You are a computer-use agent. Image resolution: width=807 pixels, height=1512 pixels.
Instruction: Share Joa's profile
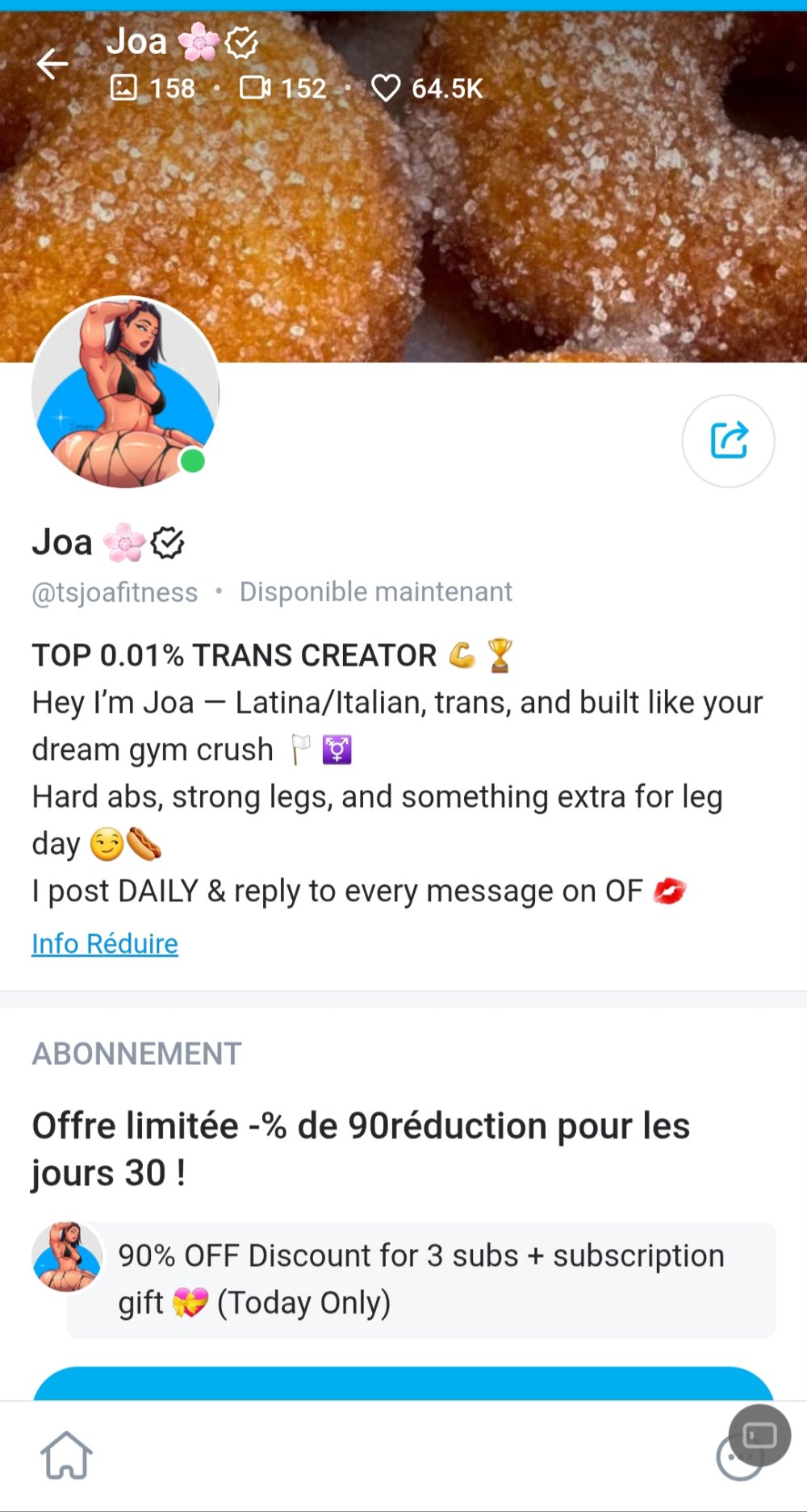pos(728,441)
